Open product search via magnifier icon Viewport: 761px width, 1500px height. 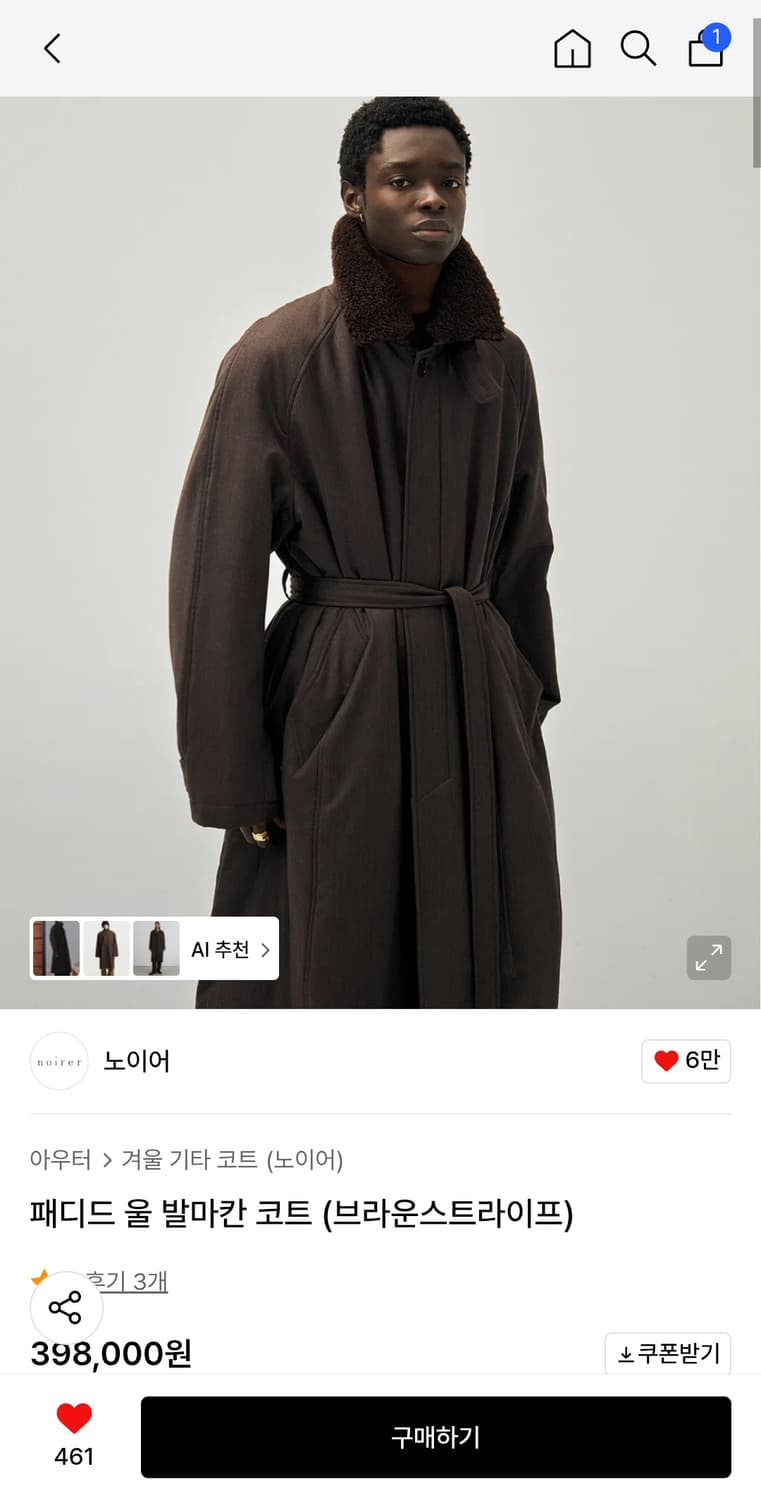pos(638,48)
